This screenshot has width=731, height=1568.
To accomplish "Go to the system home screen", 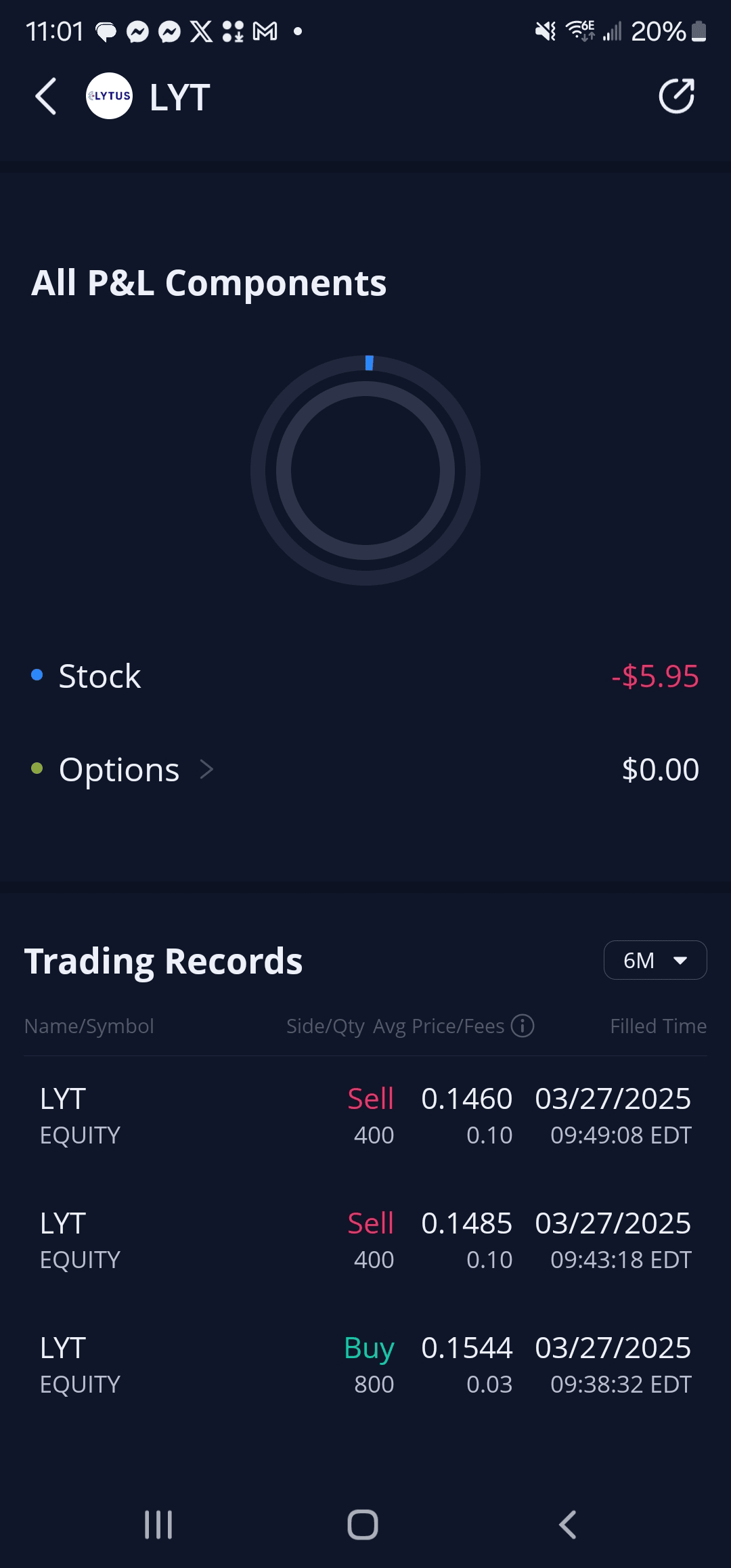I will [363, 1525].
